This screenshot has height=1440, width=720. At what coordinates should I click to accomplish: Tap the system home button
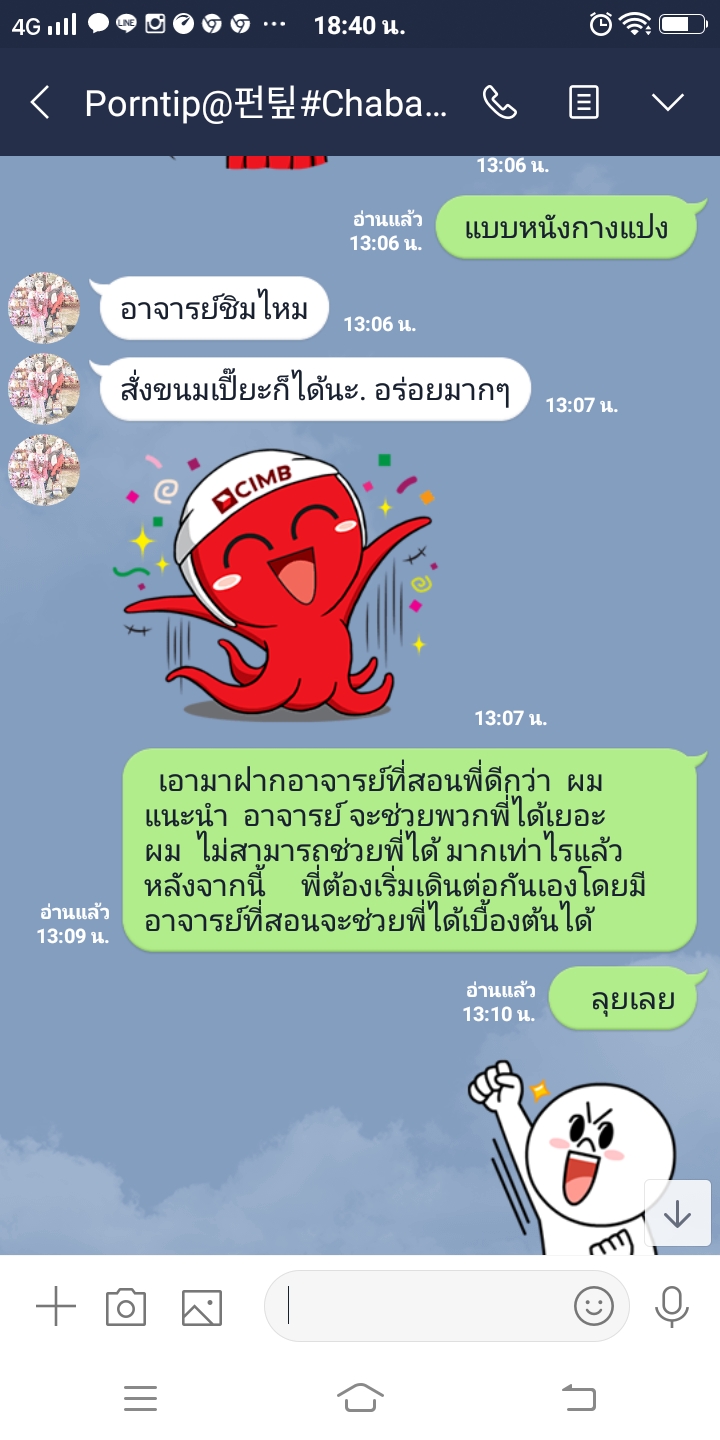360,1397
